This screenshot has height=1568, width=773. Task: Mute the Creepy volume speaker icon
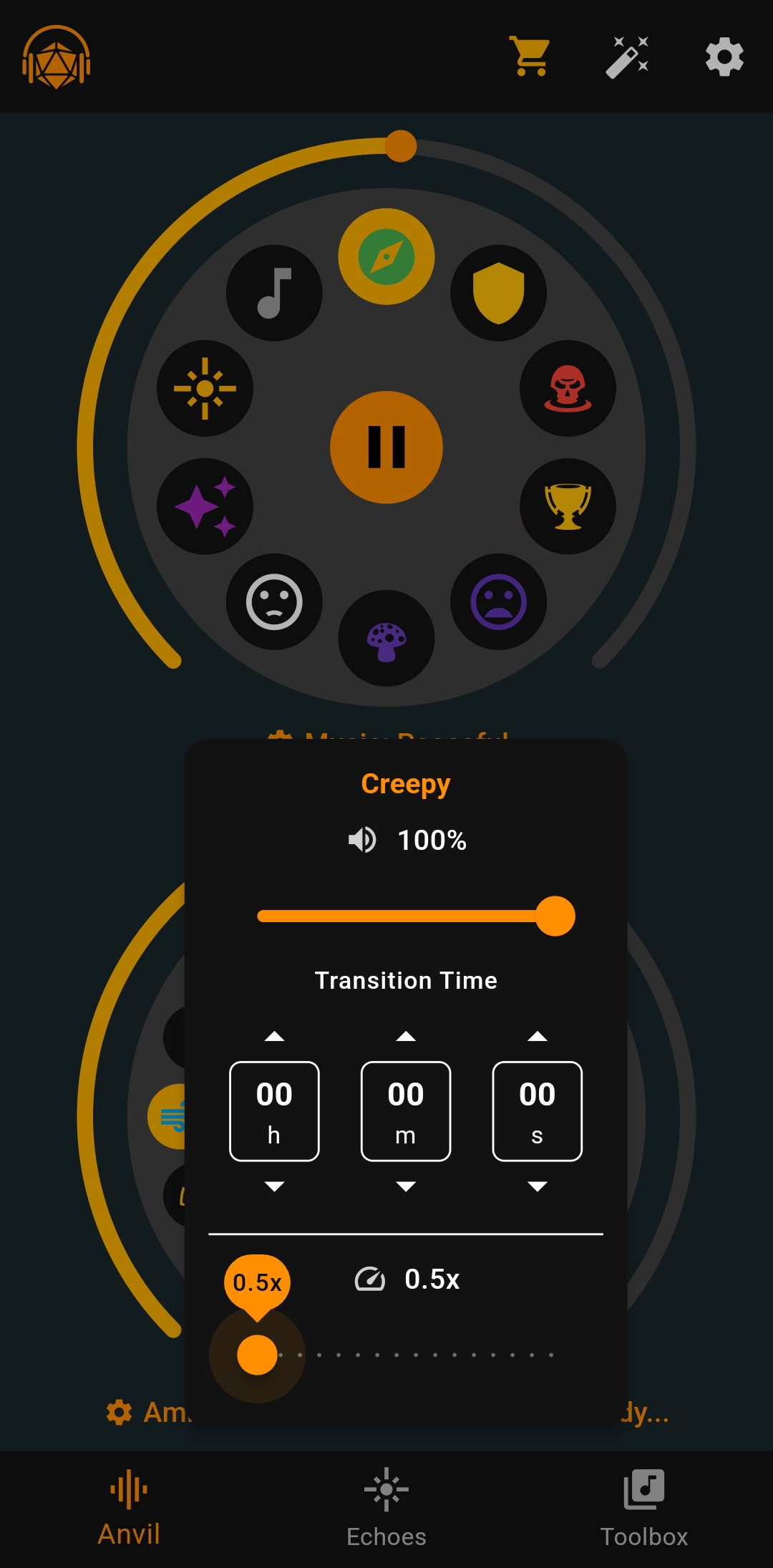point(362,840)
